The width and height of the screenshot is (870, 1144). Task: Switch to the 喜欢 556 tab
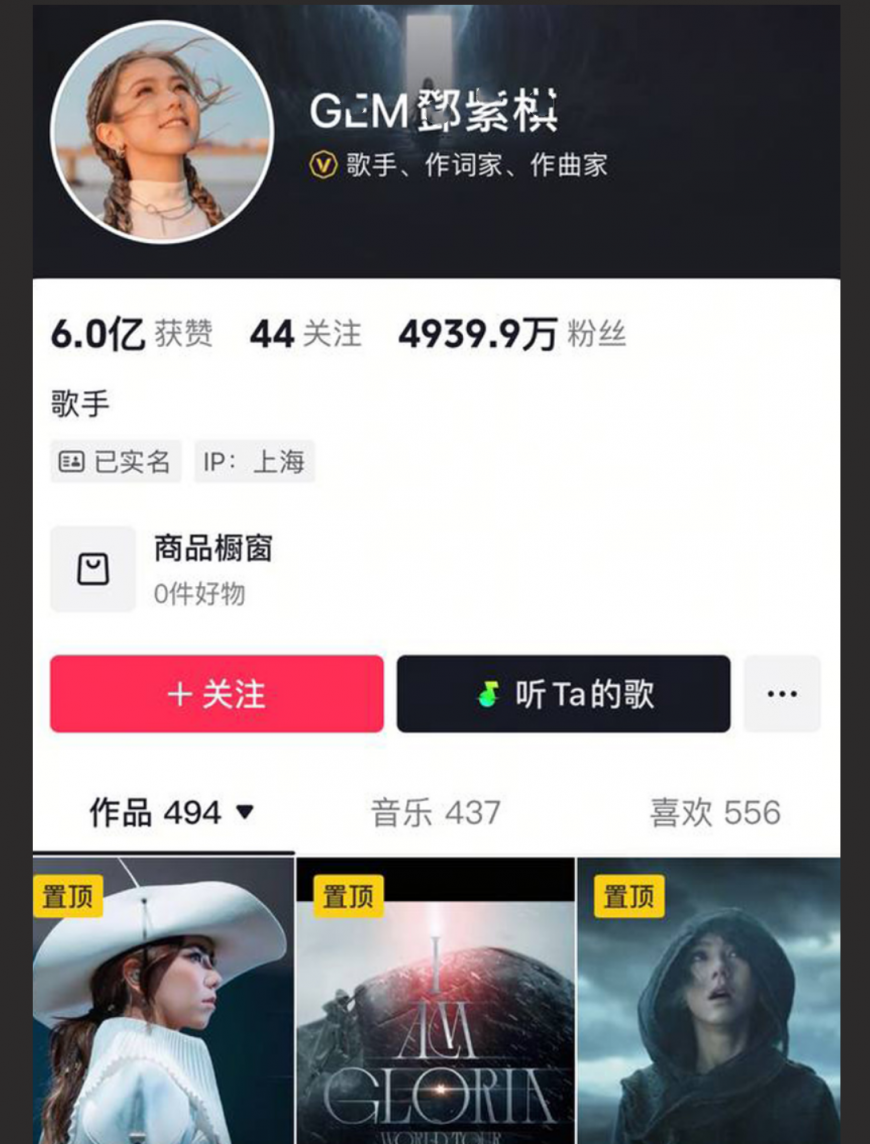[714, 812]
